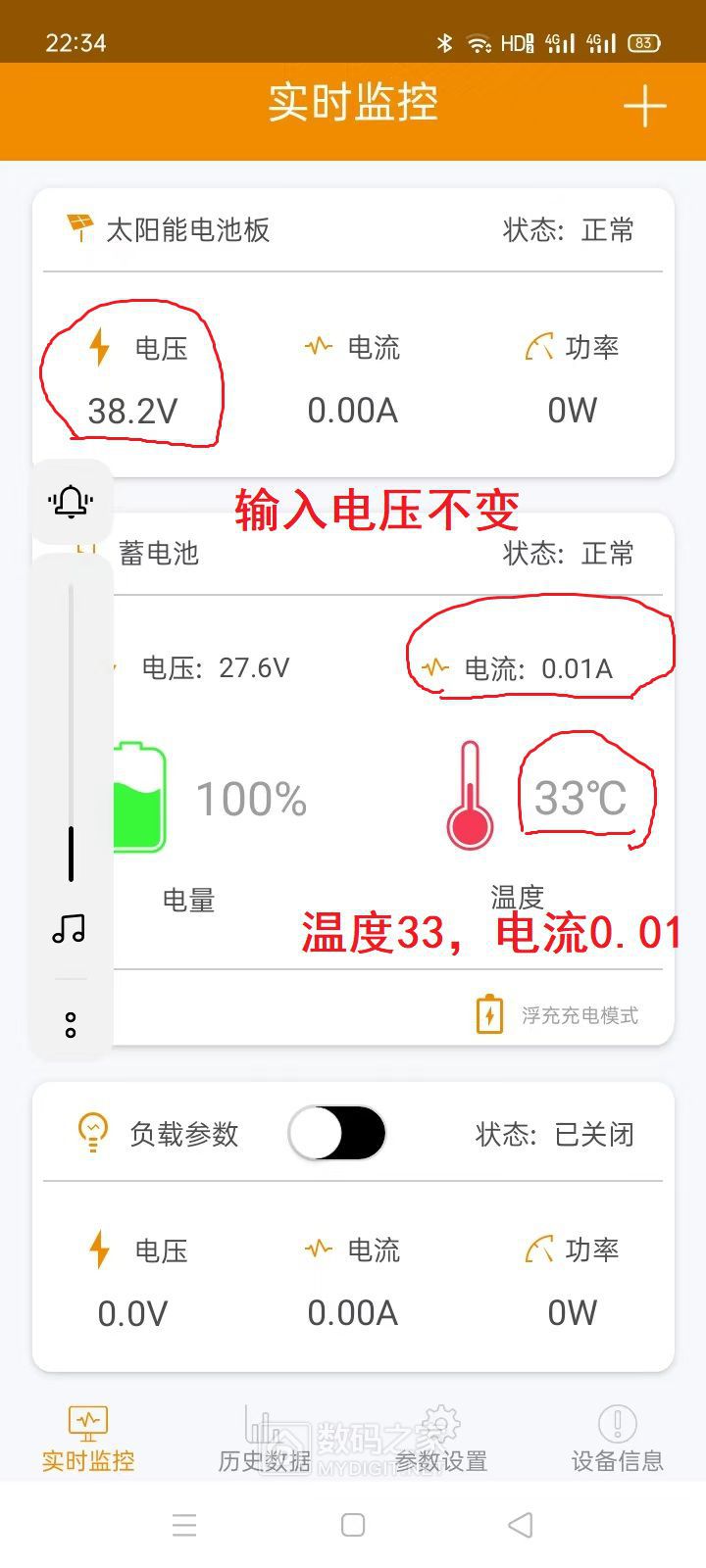
Task: Tap the plus icon to add a device
Action: tap(644, 107)
